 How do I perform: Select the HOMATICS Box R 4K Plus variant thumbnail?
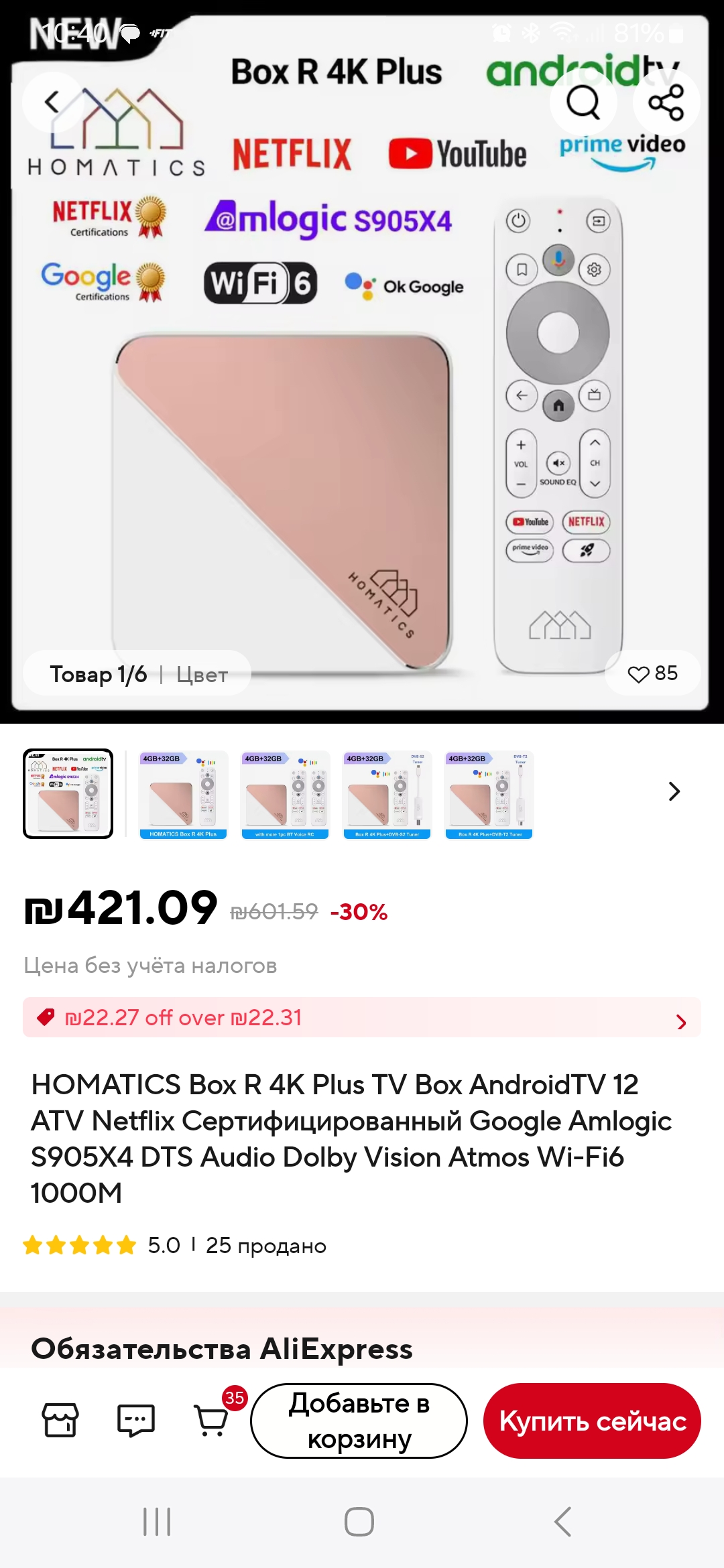pyautogui.click(x=183, y=794)
